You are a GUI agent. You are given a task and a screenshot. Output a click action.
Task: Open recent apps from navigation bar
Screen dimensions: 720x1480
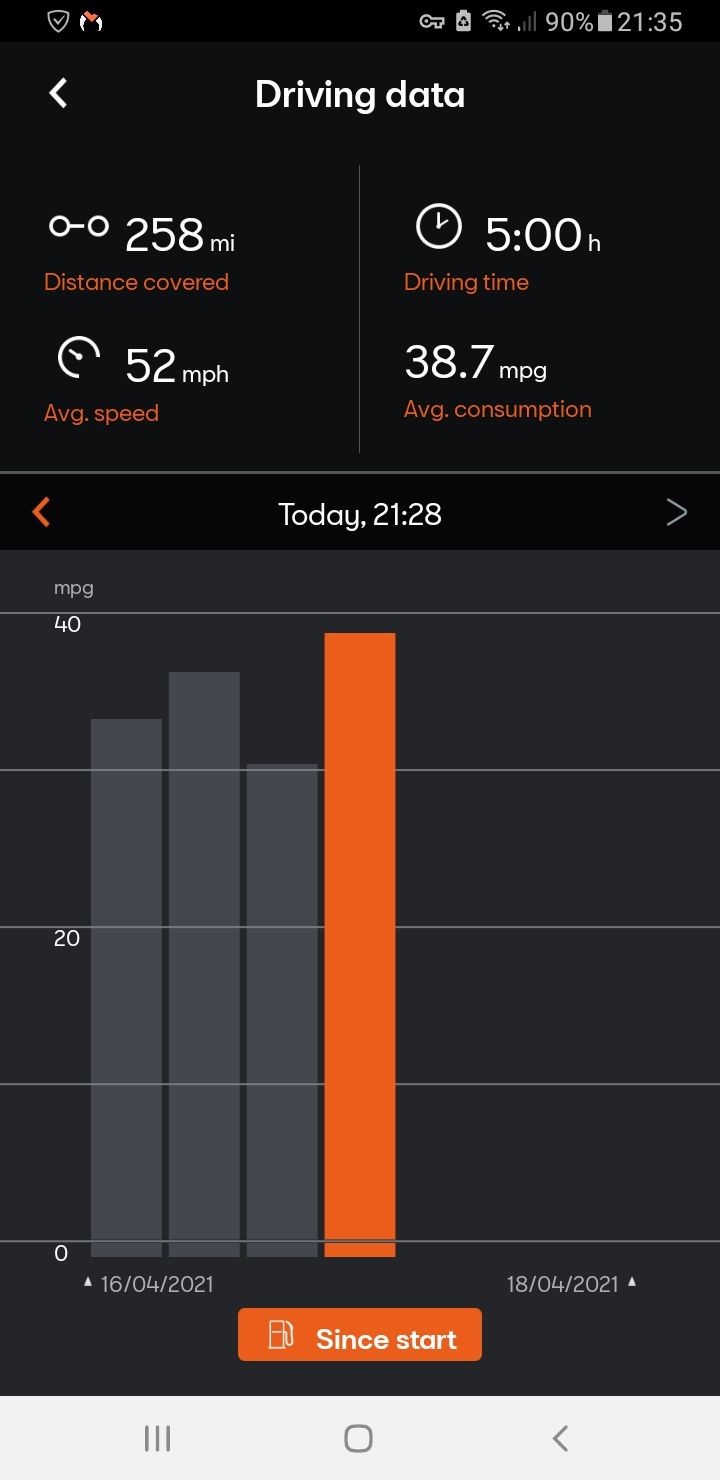pyautogui.click(x=157, y=1438)
